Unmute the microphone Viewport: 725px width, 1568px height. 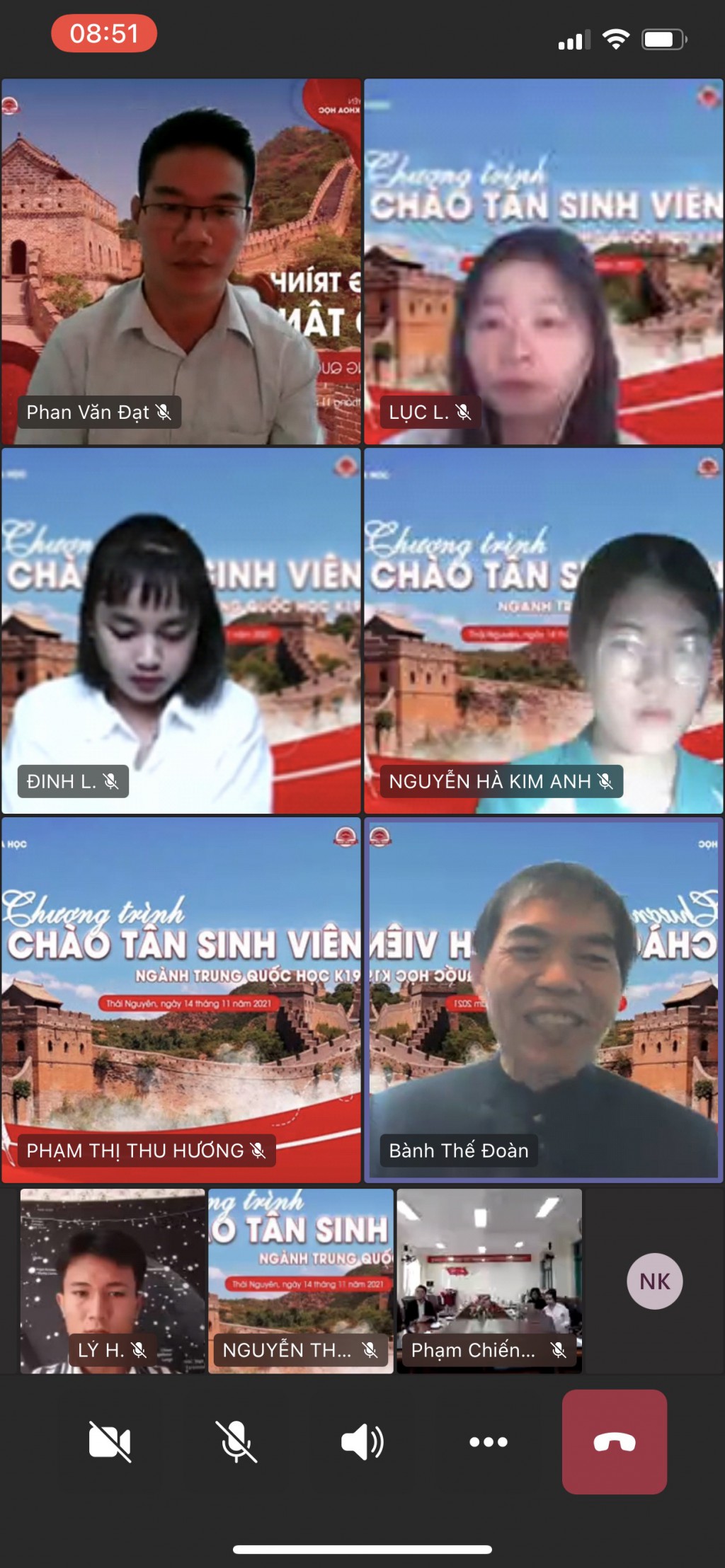coord(236,1441)
